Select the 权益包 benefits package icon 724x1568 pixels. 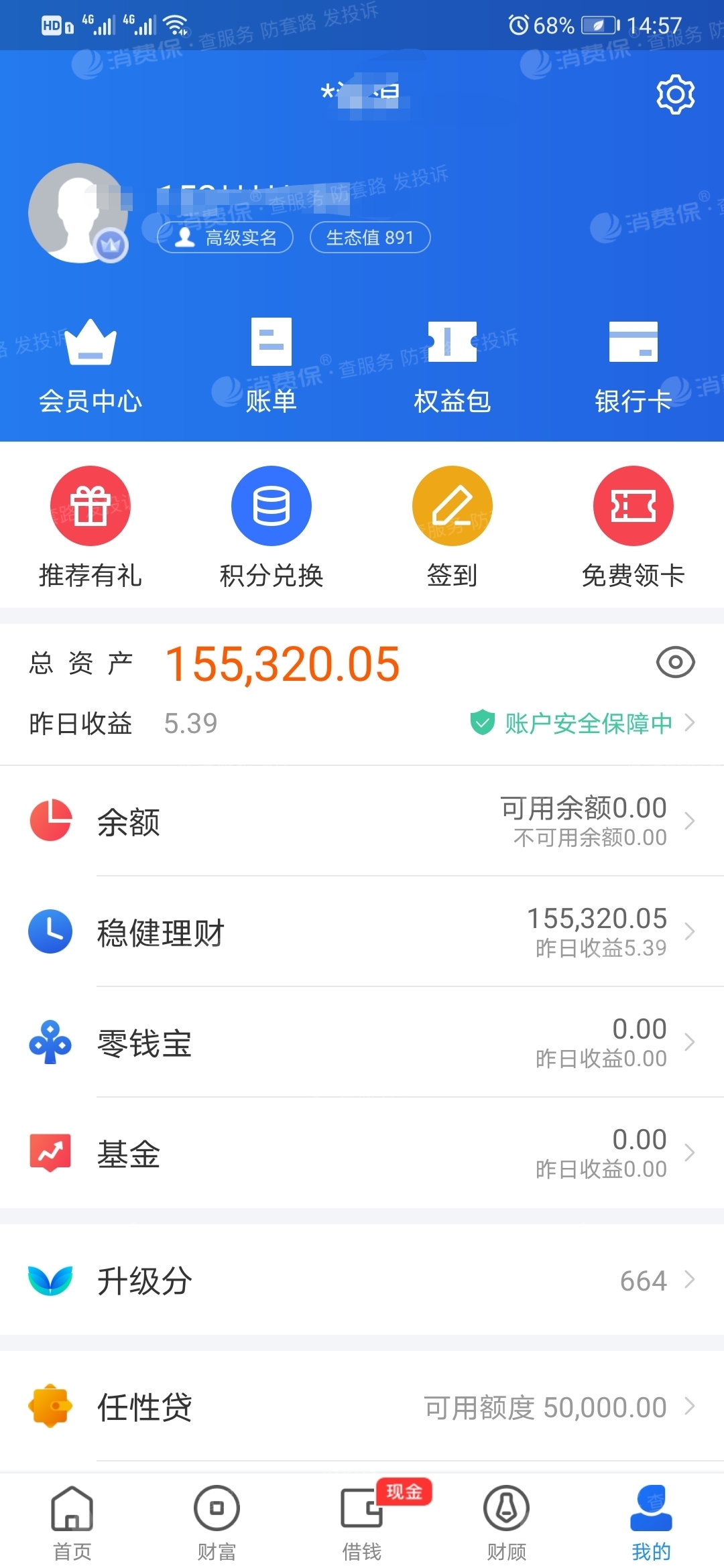tap(452, 365)
